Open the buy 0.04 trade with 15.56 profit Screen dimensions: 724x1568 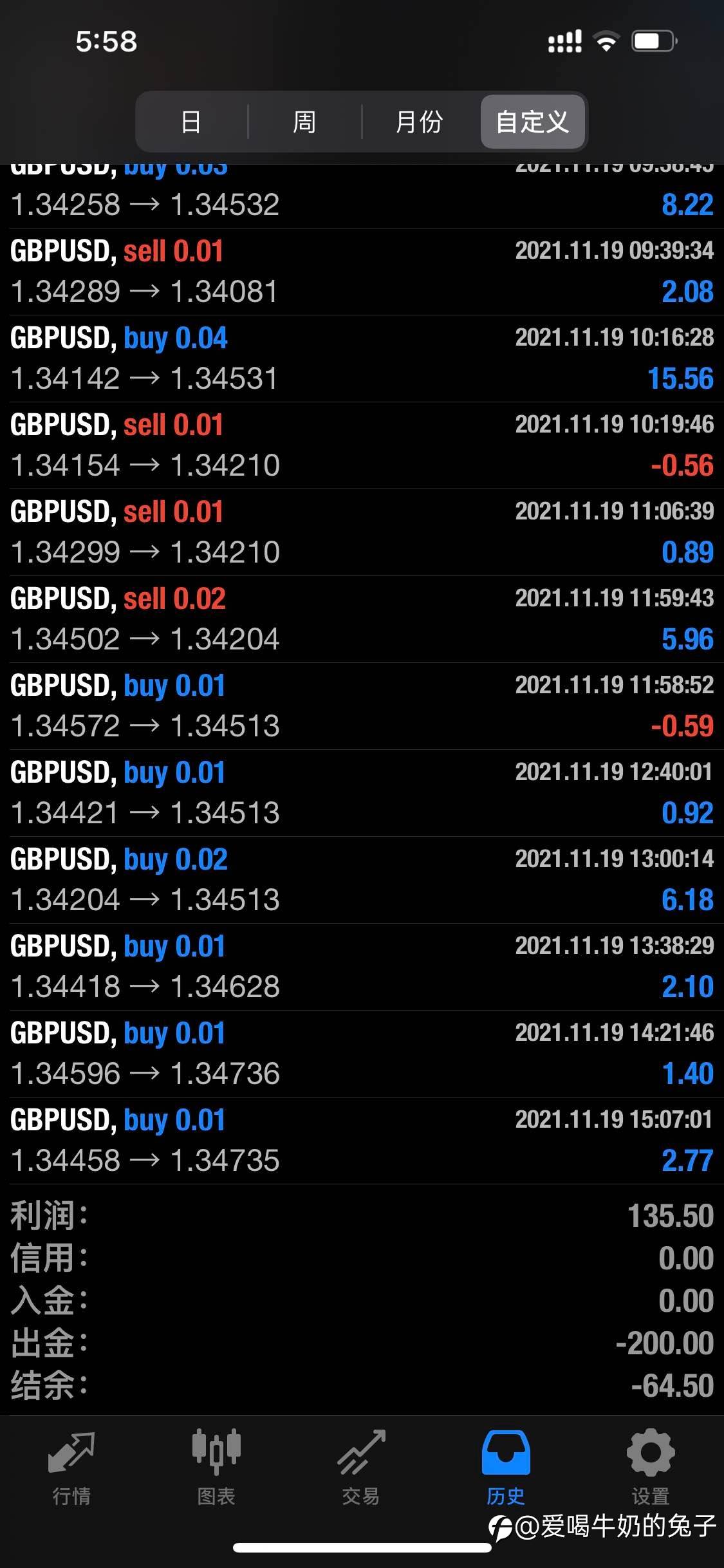click(362, 359)
